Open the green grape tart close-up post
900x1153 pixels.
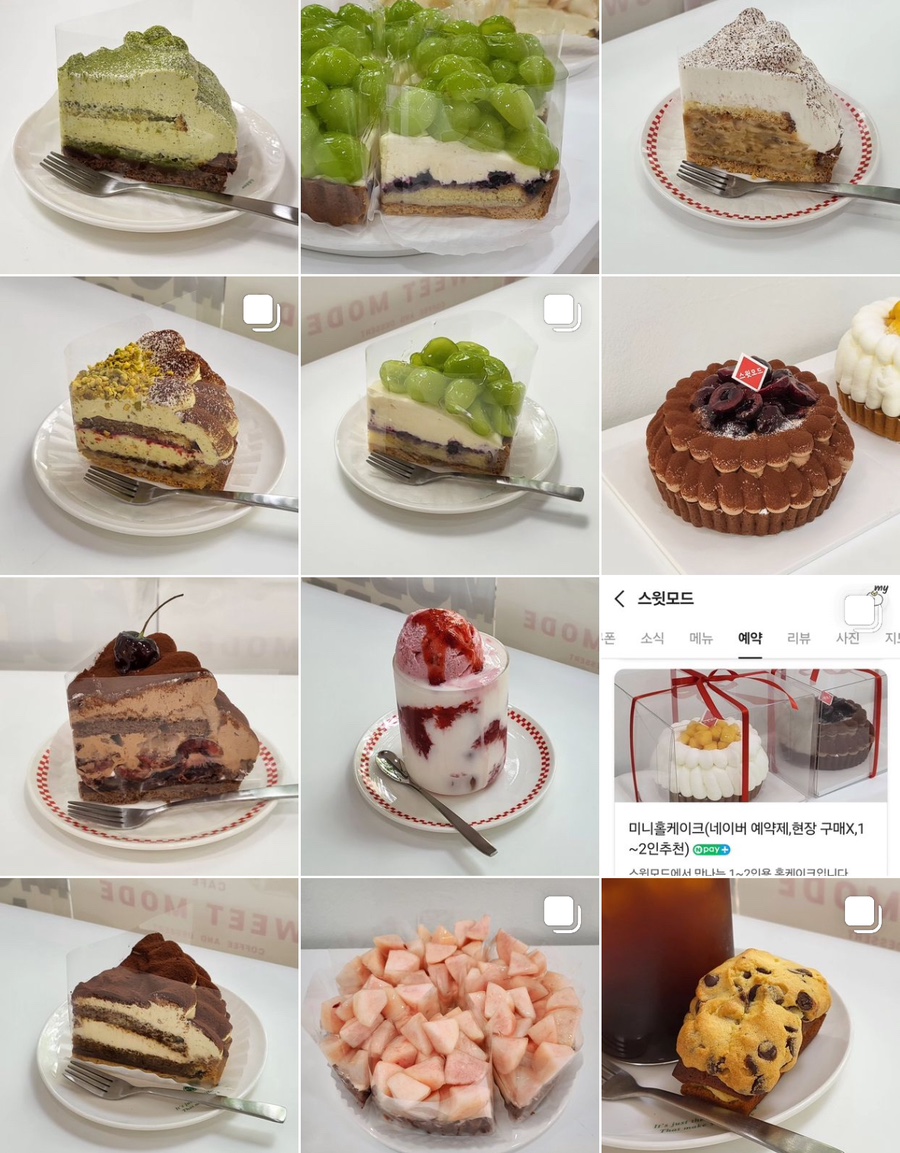point(449,137)
